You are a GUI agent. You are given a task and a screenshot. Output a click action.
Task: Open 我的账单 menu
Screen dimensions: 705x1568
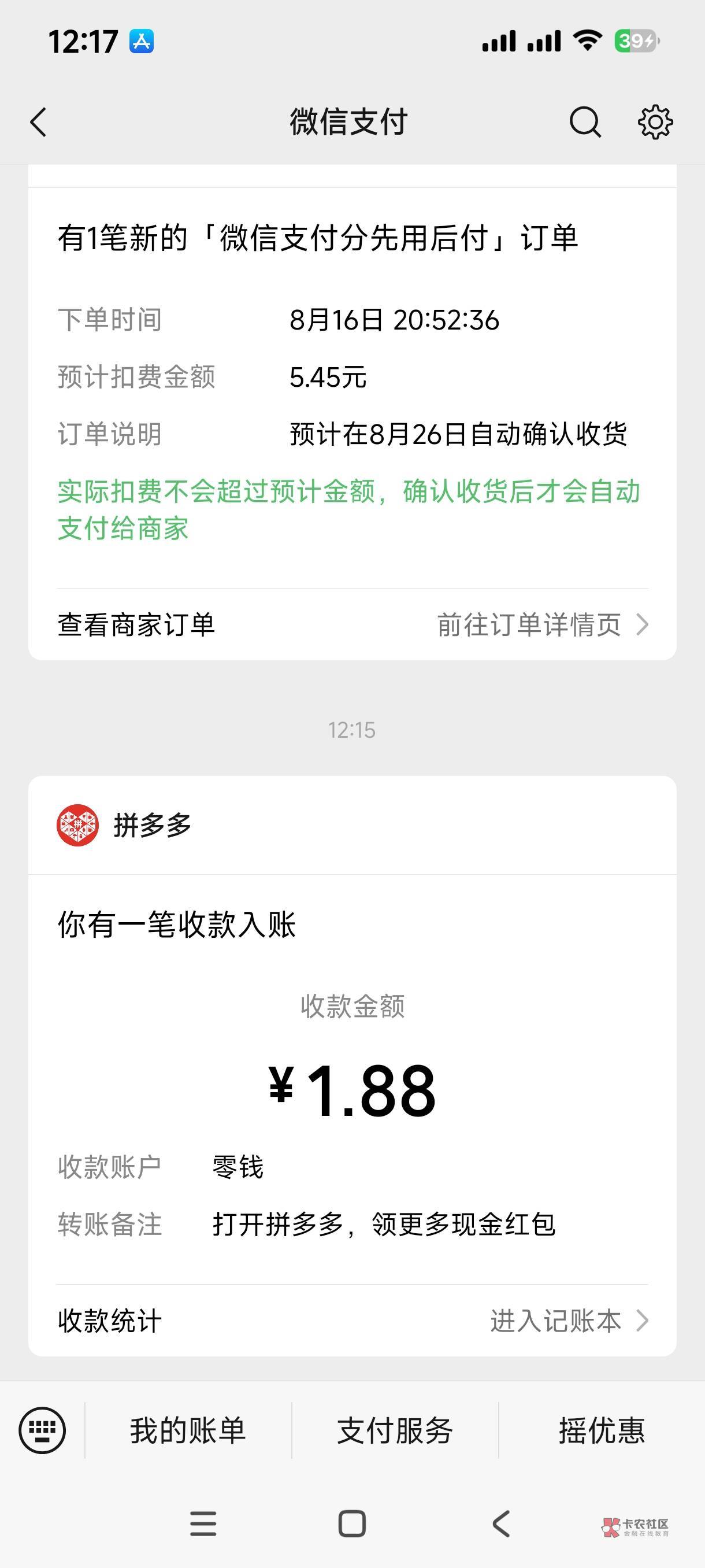(188, 1430)
